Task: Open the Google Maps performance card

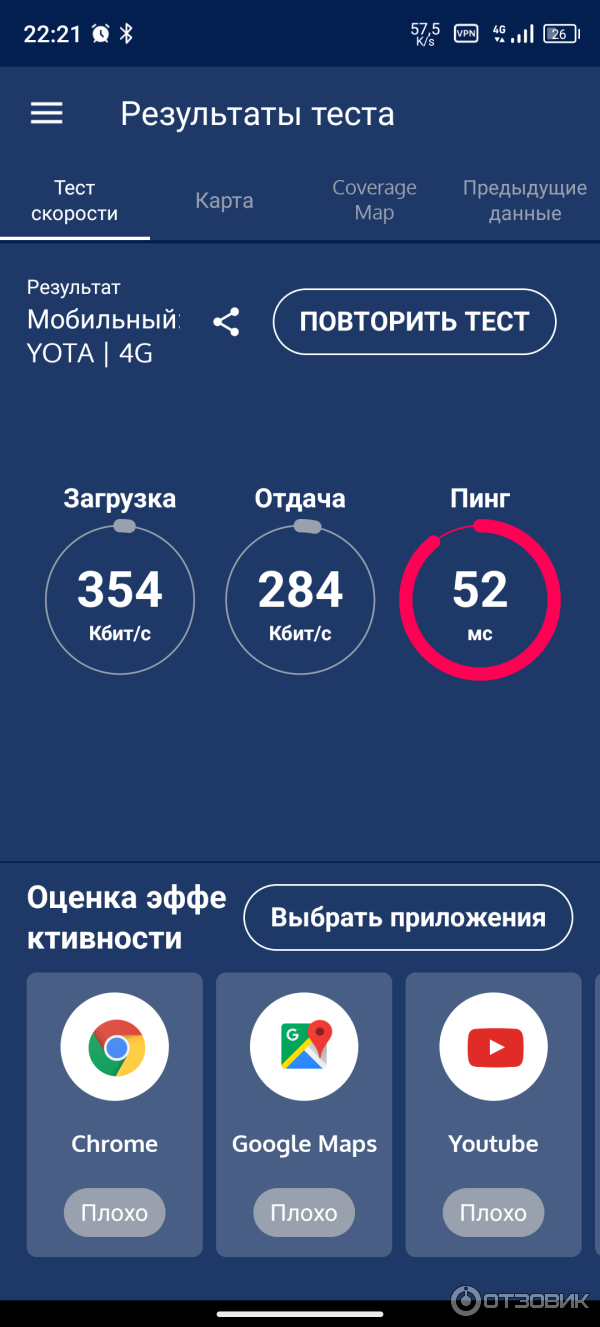Action: pyautogui.click(x=304, y=1114)
